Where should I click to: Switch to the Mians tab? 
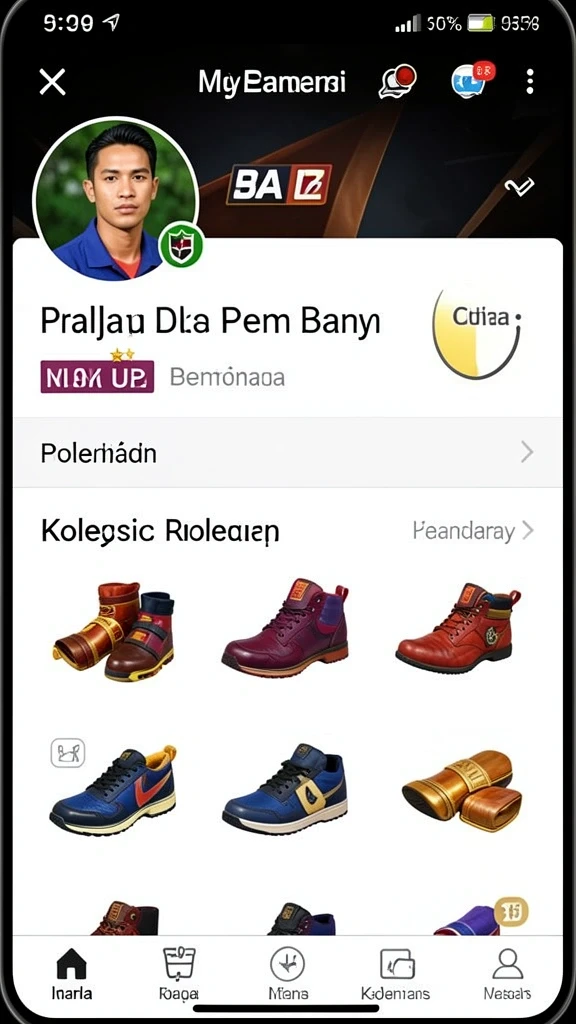[287, 974]
